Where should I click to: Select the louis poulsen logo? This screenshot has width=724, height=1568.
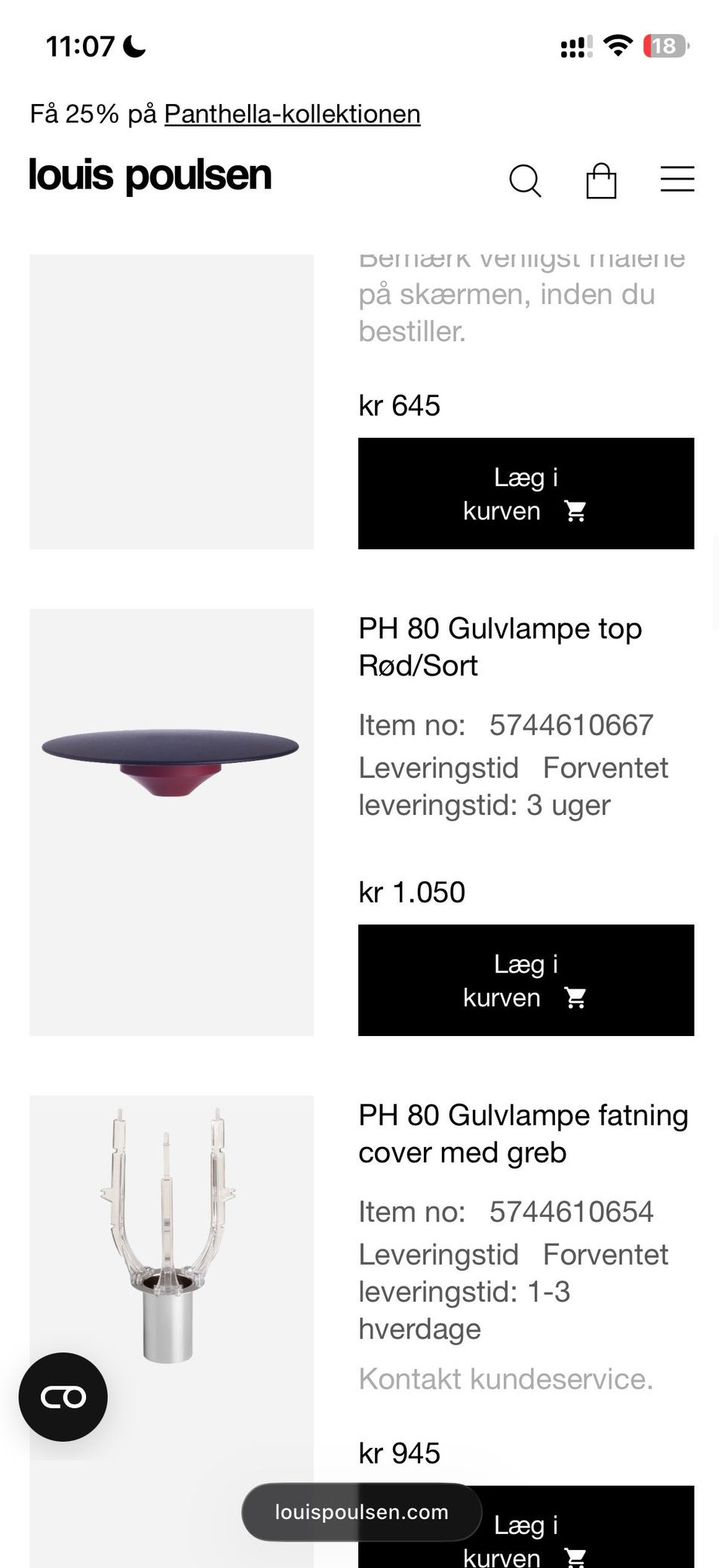pos(149,175)
